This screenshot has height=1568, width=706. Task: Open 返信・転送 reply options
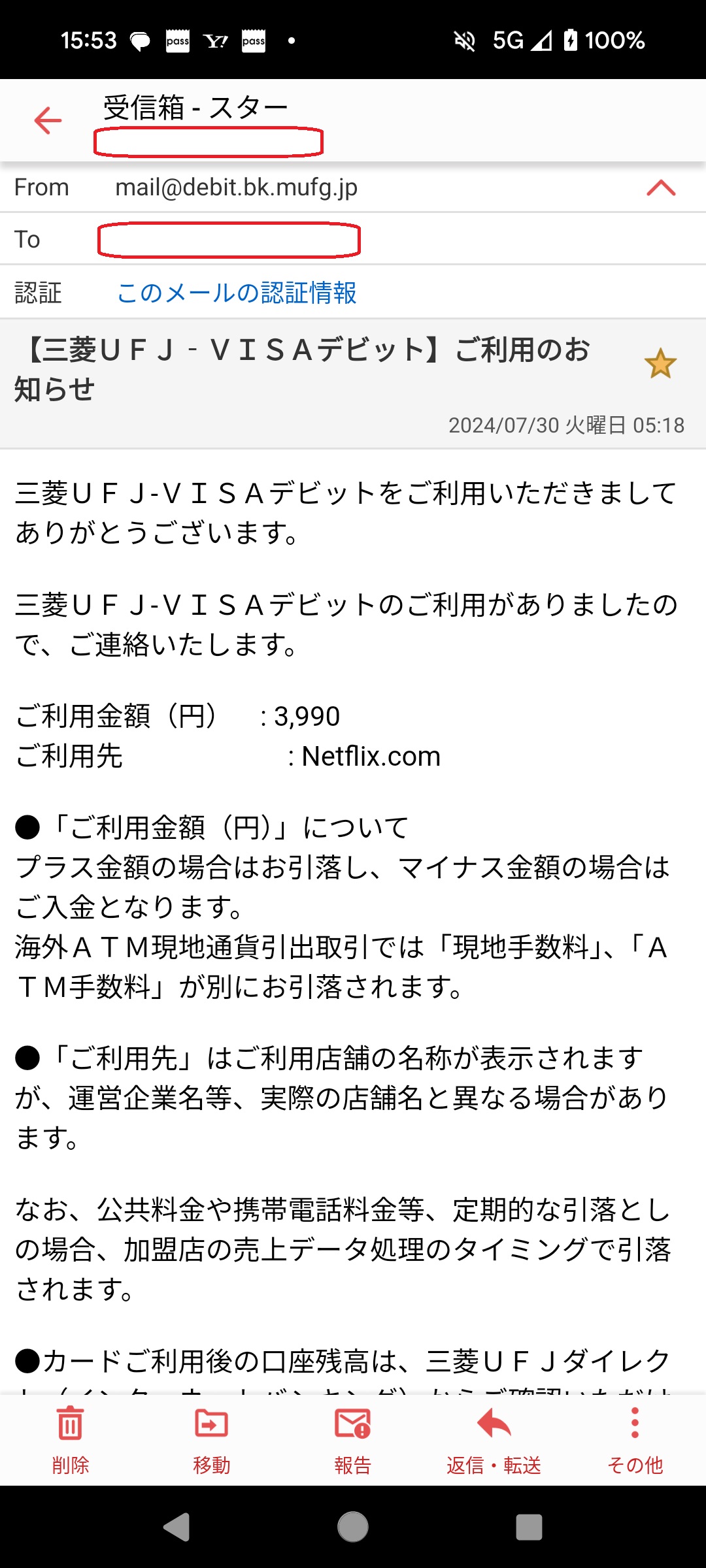coord(494,1441)
